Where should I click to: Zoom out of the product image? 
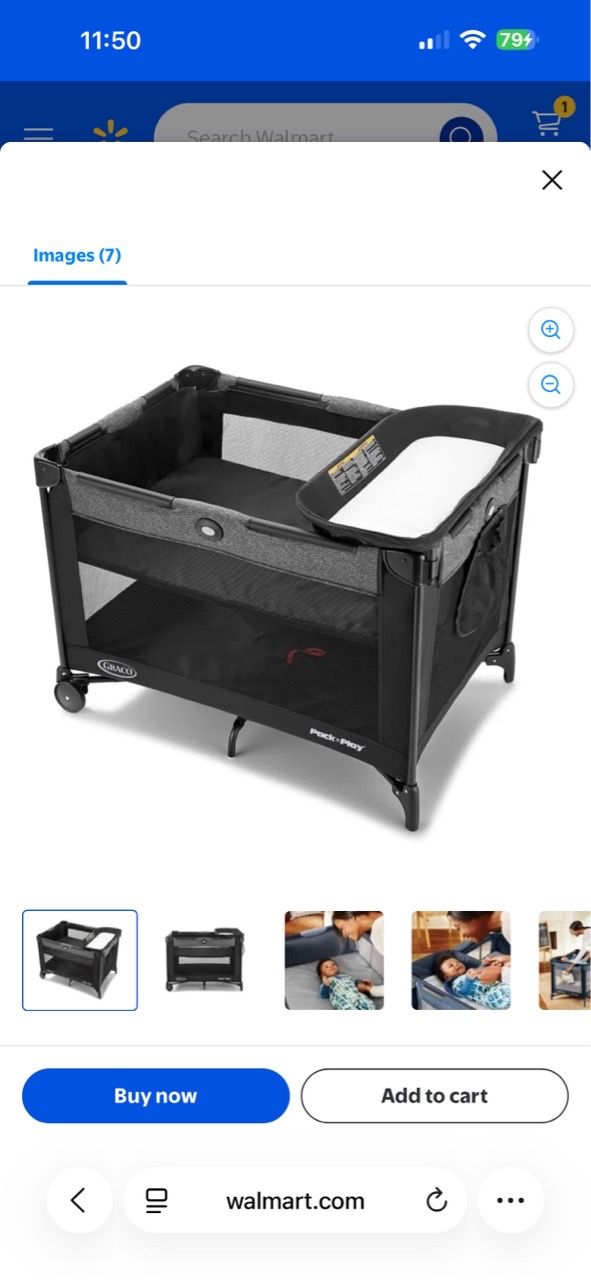coord(551,384)
